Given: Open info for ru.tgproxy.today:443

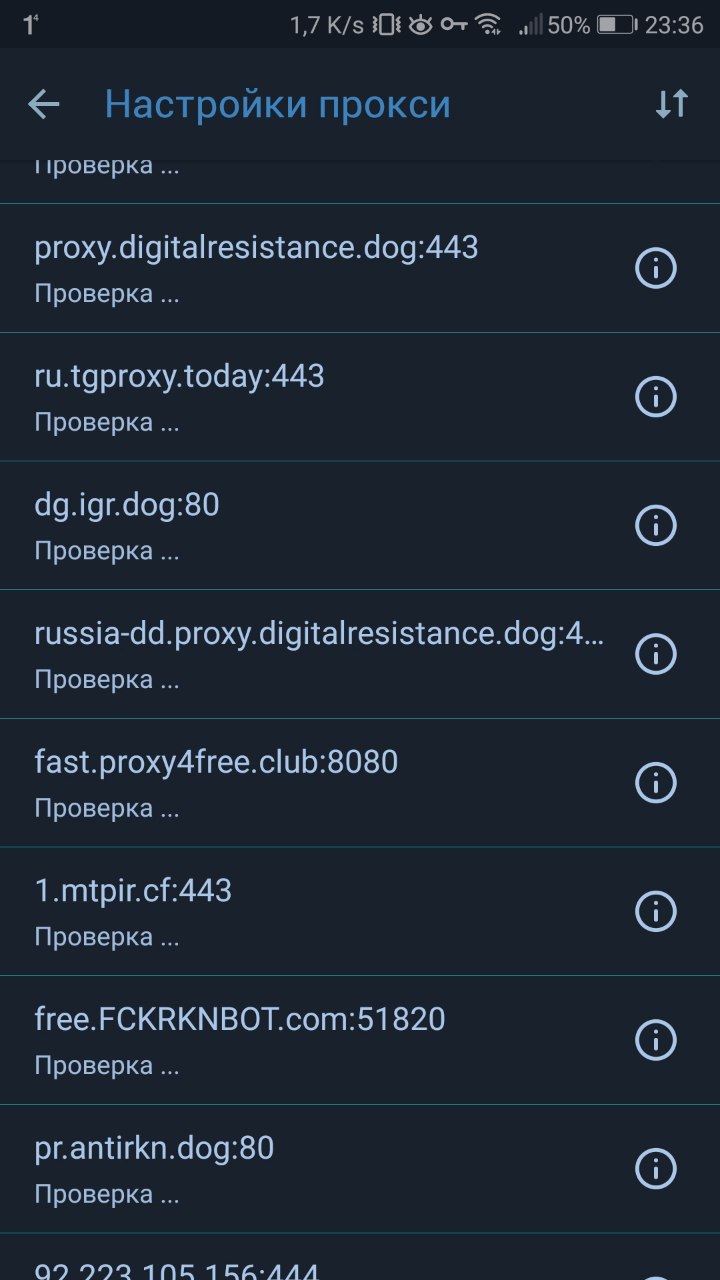Looking at the screenshot, I should 656,397.
